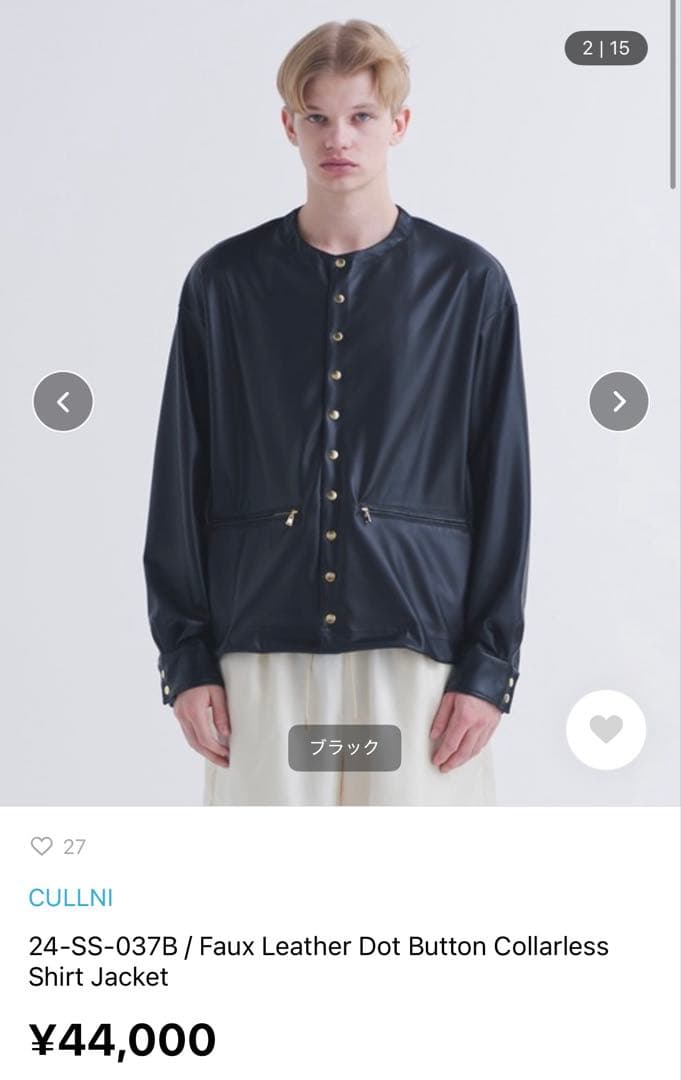The image size is (681, 1080).
Task: Go to the previous product image
Action: (x=63, y=401)
